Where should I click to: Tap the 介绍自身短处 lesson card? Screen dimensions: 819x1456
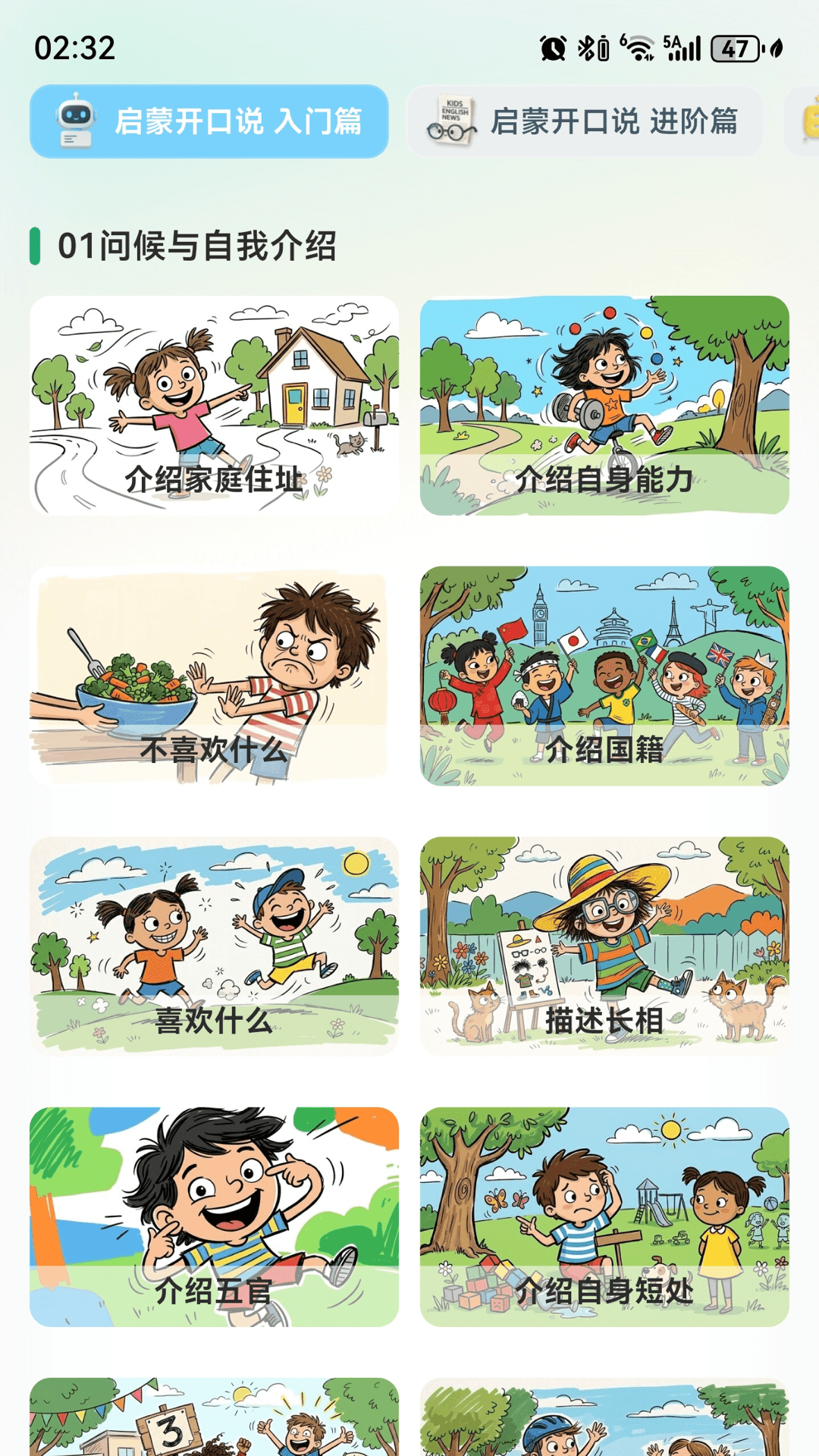[603, 1213]
